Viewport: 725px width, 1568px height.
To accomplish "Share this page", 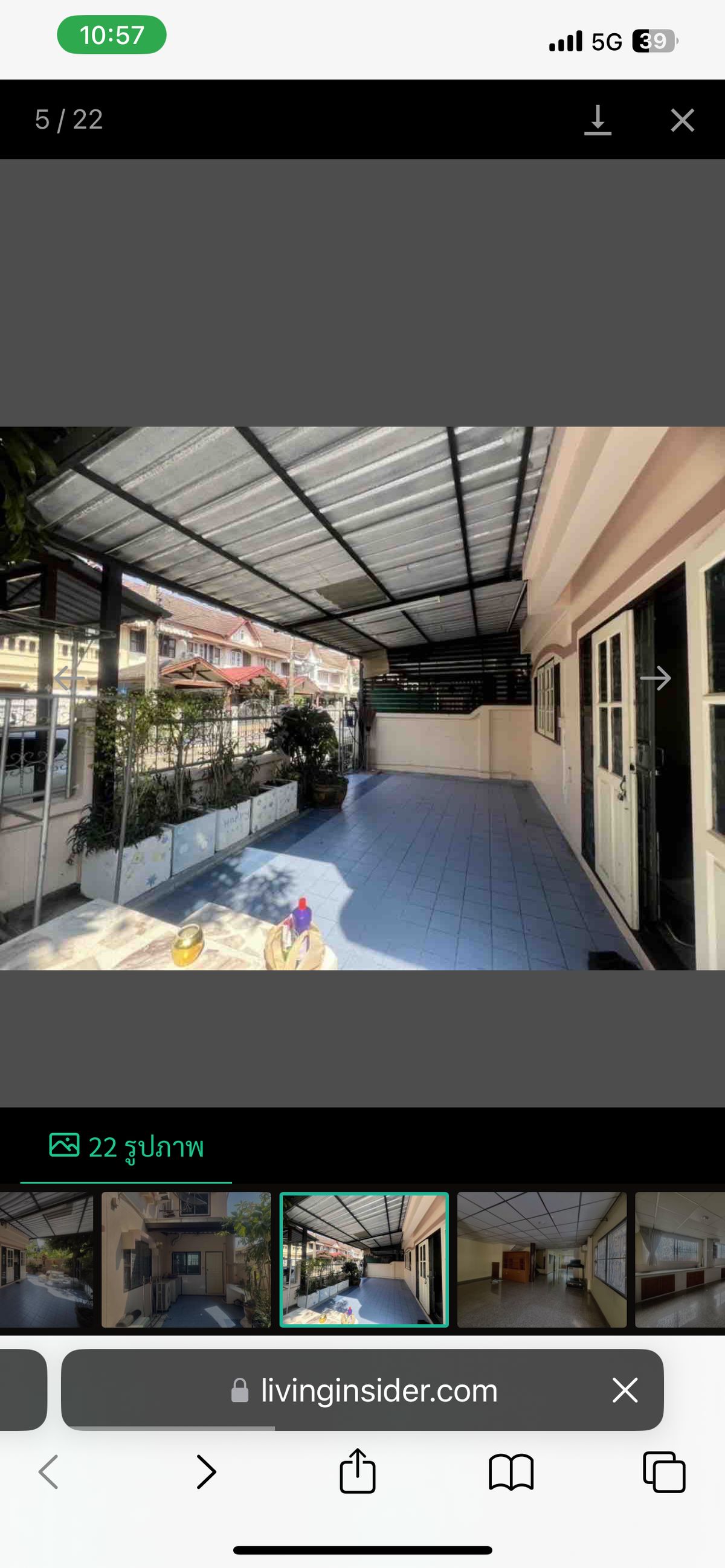I will (x=357, y=1471).
